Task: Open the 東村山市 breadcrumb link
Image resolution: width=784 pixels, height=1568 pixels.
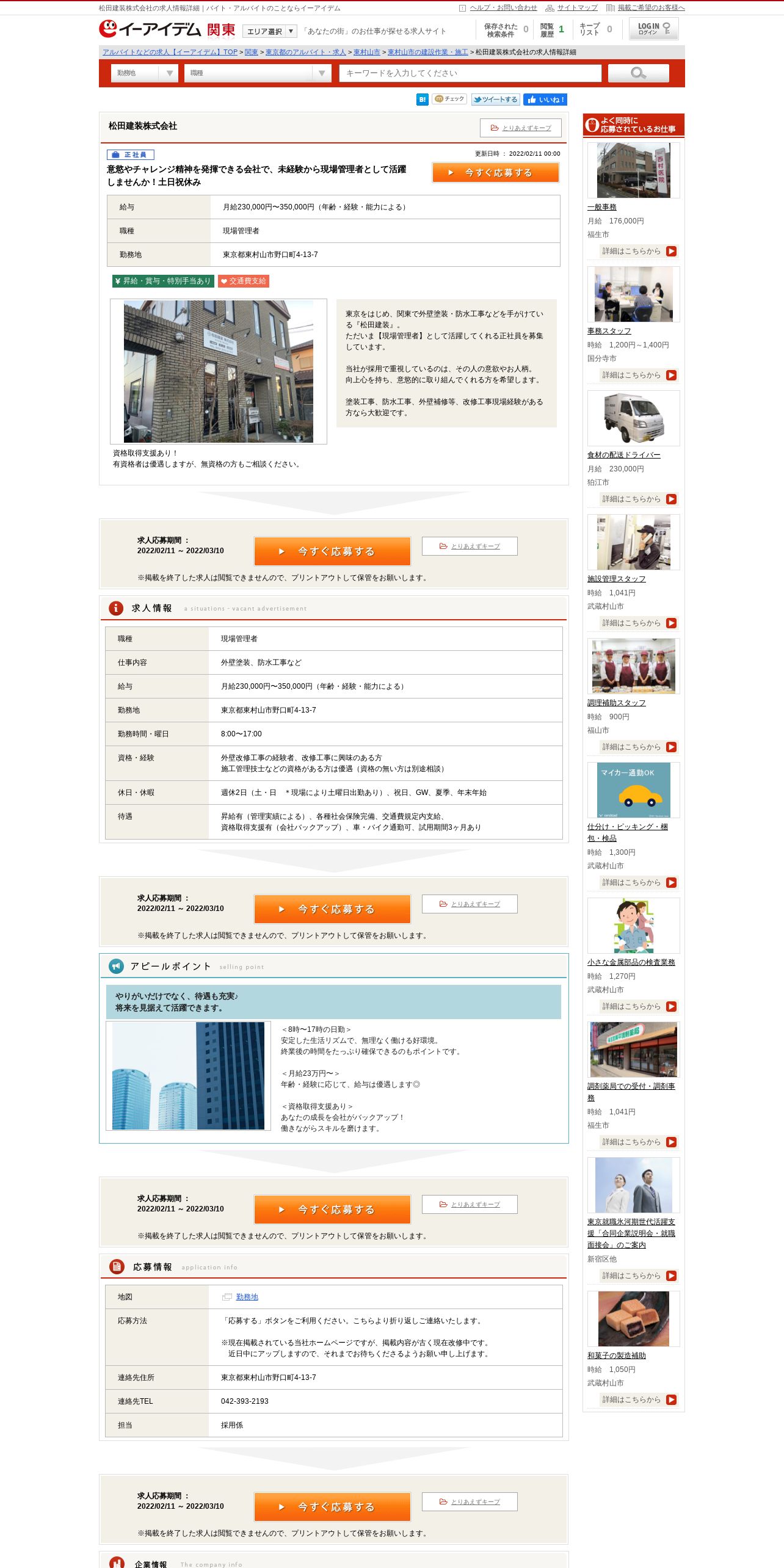Action: (x=366, y=53)
